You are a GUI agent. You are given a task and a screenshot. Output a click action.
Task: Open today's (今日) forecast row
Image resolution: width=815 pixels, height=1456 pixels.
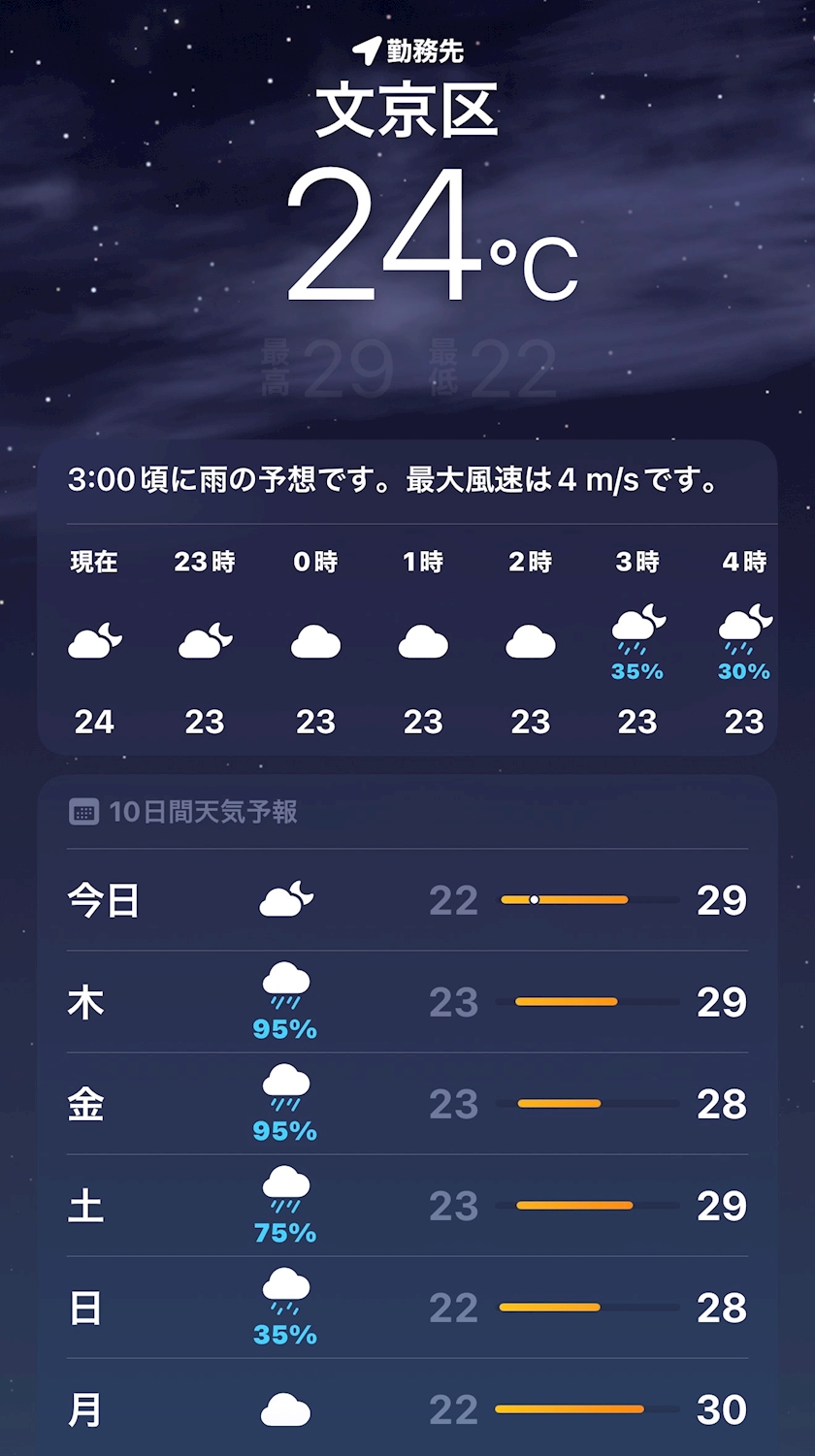pyautogui.click(x=407, y=900)
